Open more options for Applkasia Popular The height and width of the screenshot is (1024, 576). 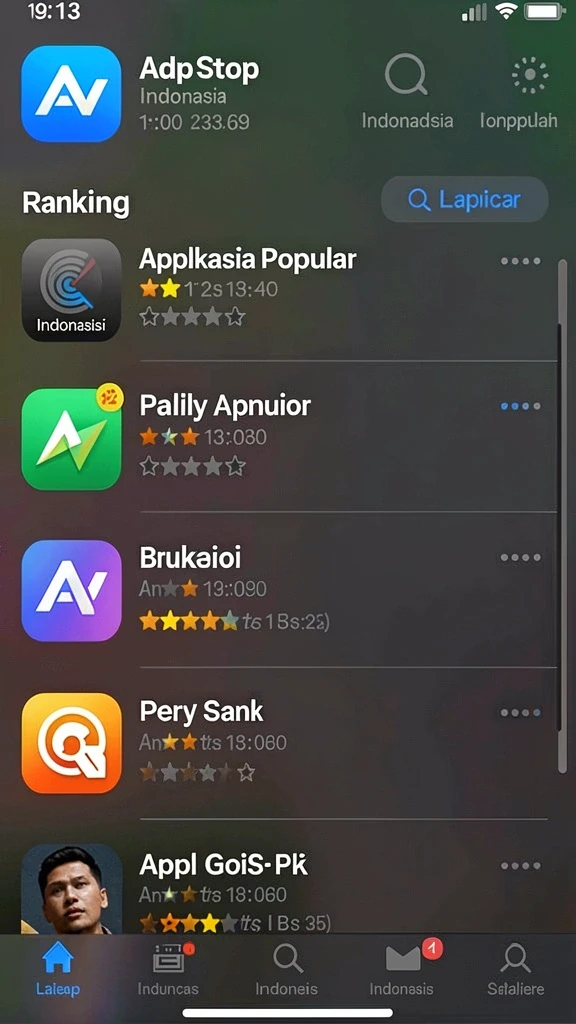[520, 261]
